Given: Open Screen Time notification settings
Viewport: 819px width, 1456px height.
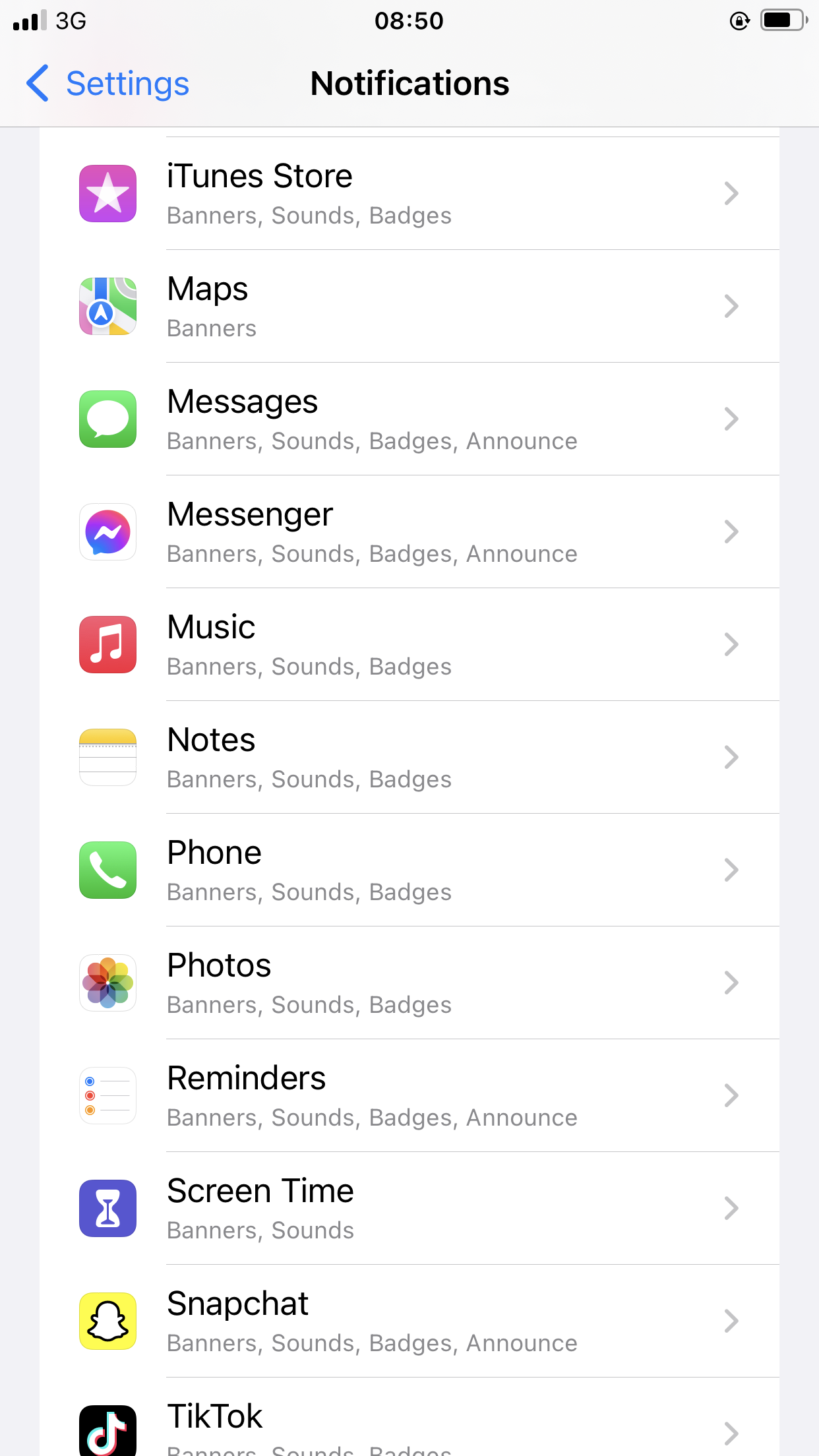Looking at the screenshot, I should pyautogui.click(x=409, y=1209).
